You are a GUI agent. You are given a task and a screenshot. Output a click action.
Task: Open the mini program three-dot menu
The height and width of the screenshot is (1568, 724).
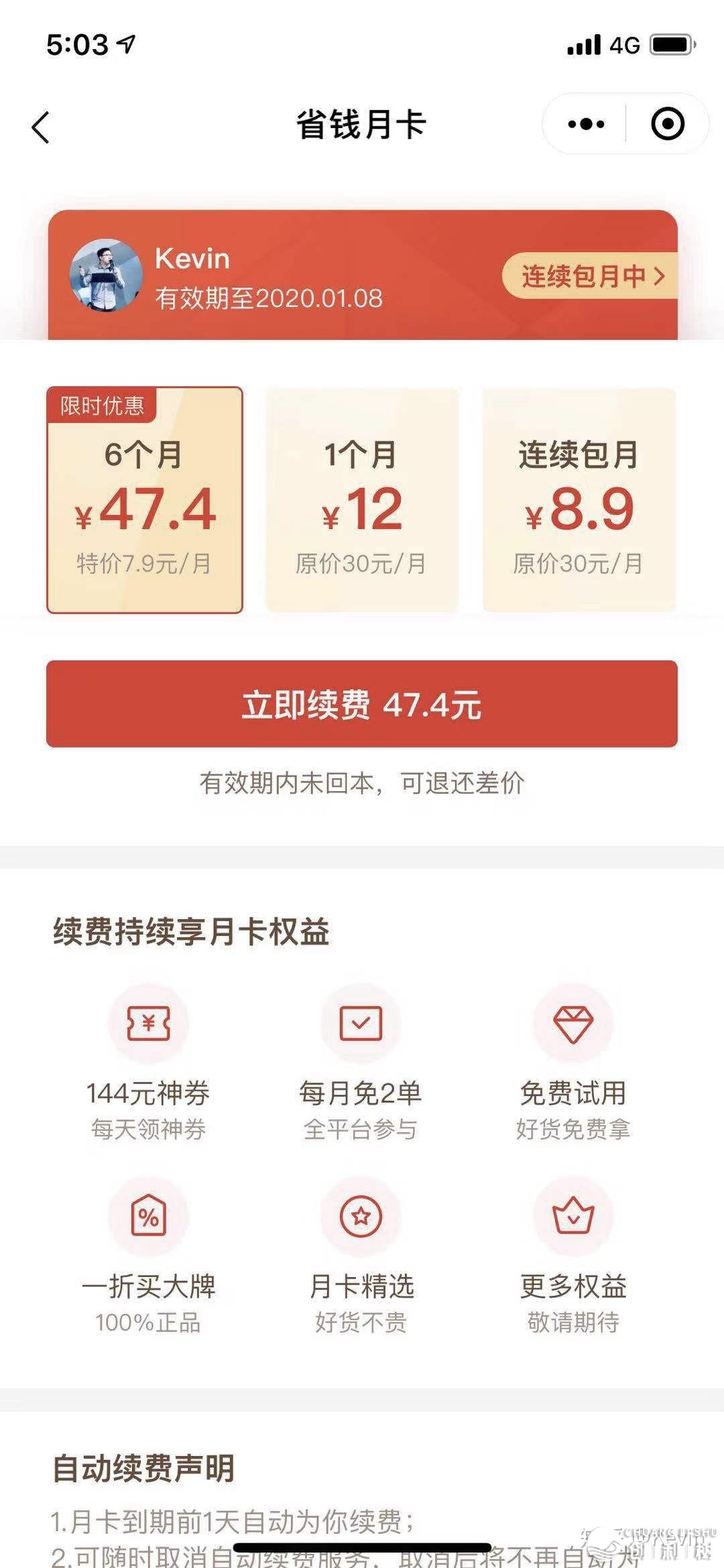point(586,124)
